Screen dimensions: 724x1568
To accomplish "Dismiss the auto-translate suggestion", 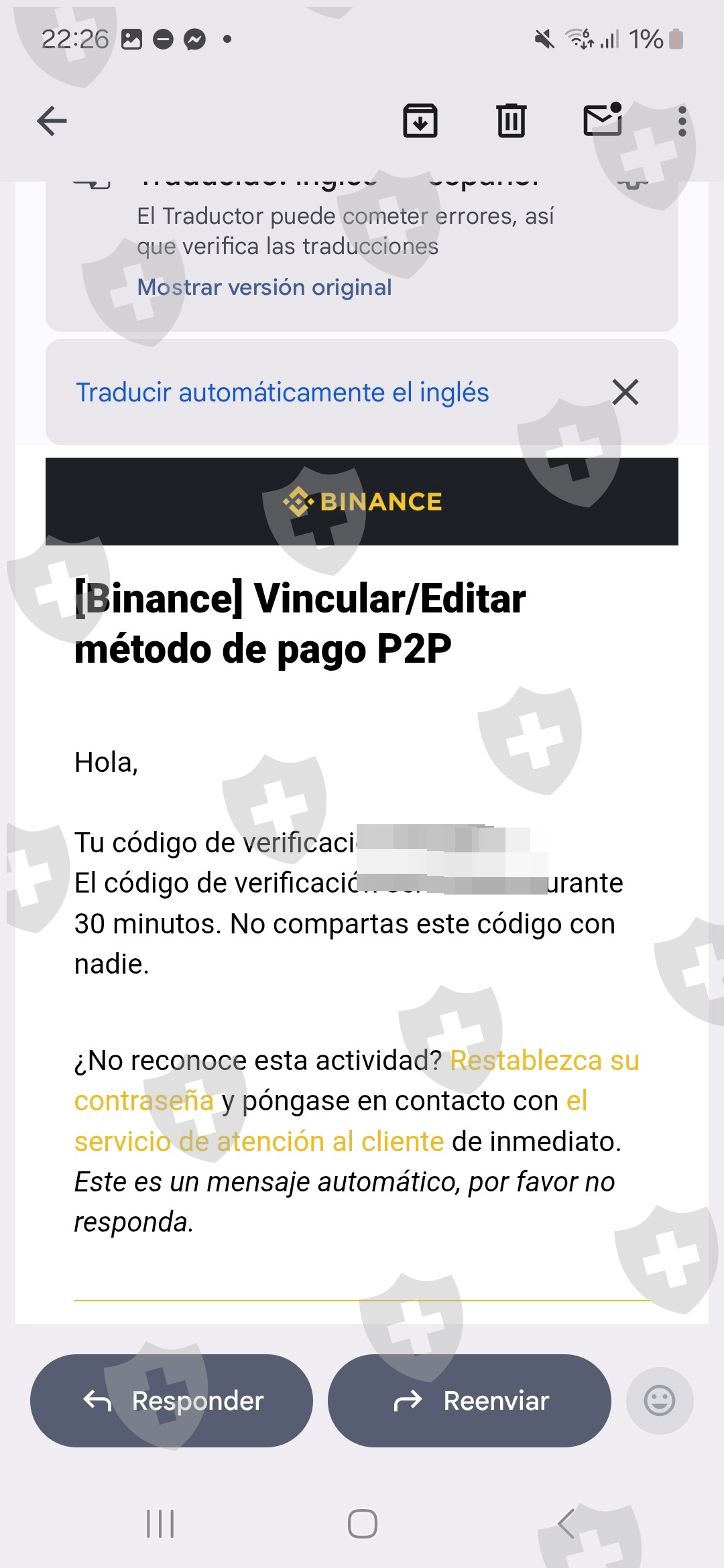I will [625, 392].
